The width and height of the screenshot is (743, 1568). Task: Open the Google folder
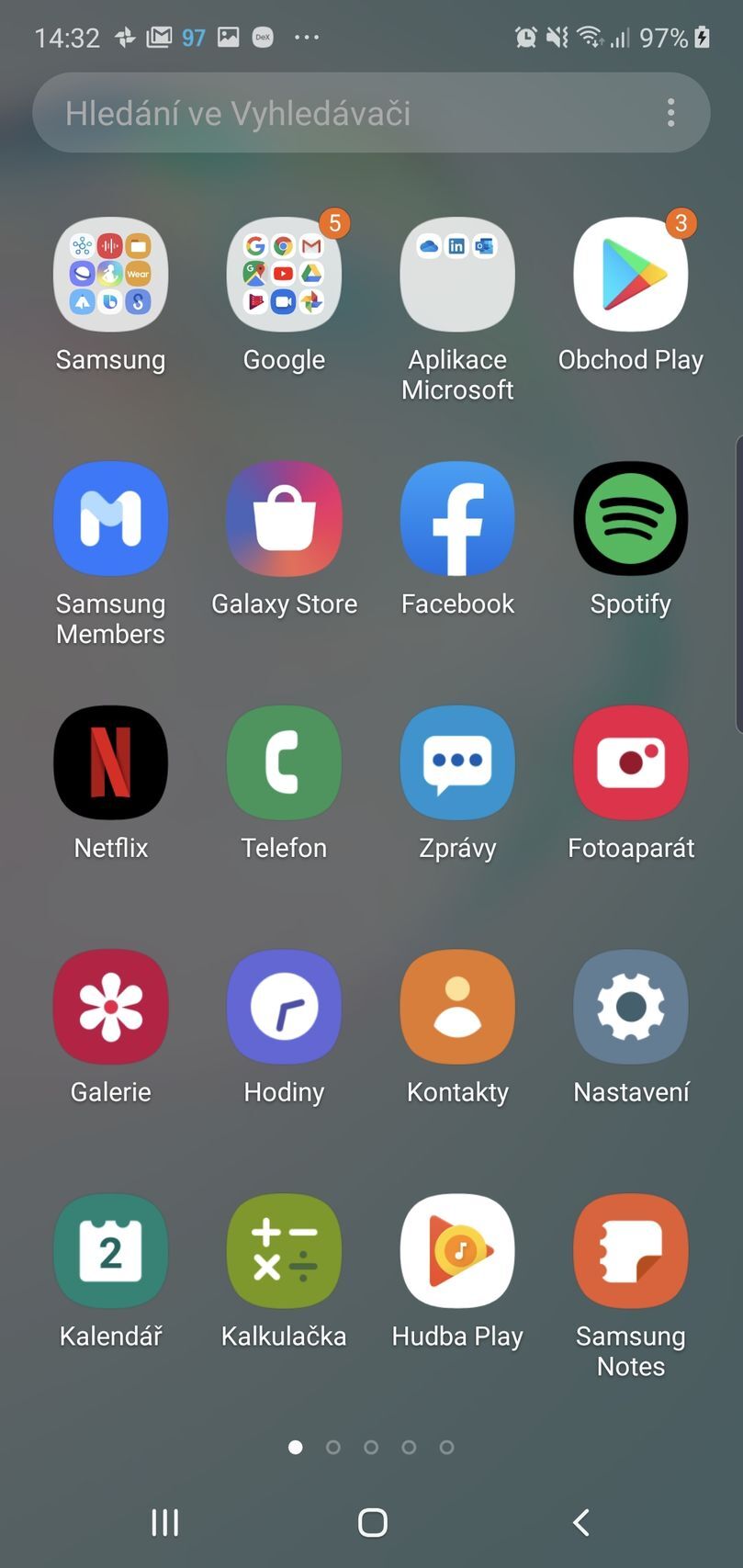tap(283, 274)
